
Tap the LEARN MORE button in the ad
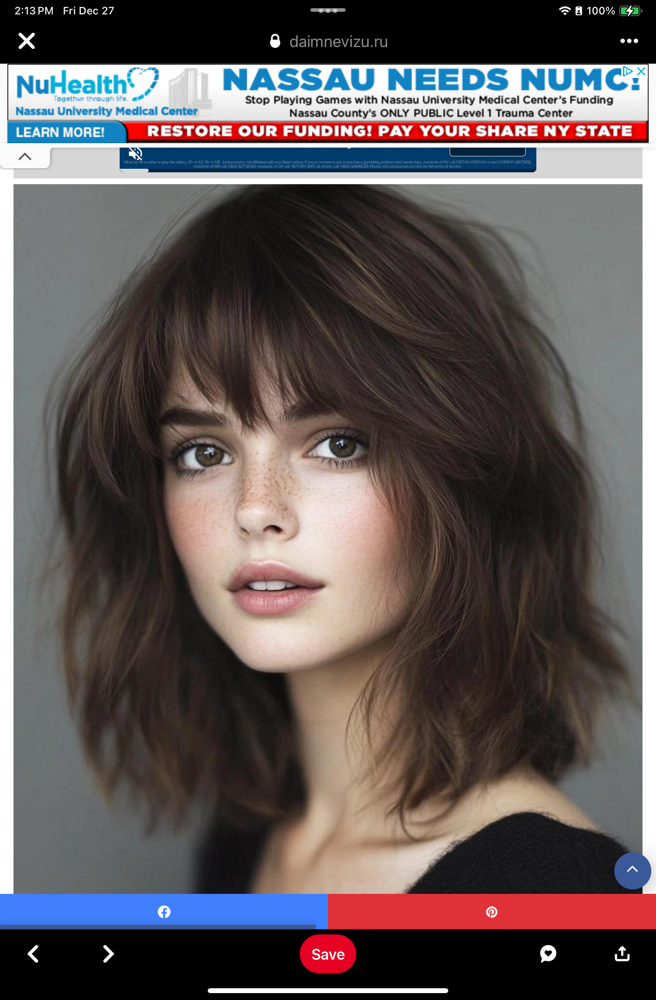coord(60,132)
